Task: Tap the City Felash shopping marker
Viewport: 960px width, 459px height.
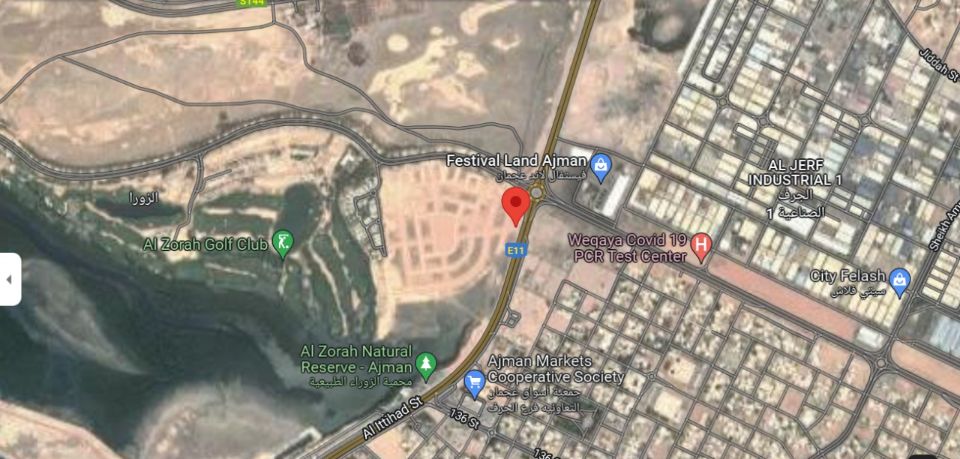Action: click(899, 280)
